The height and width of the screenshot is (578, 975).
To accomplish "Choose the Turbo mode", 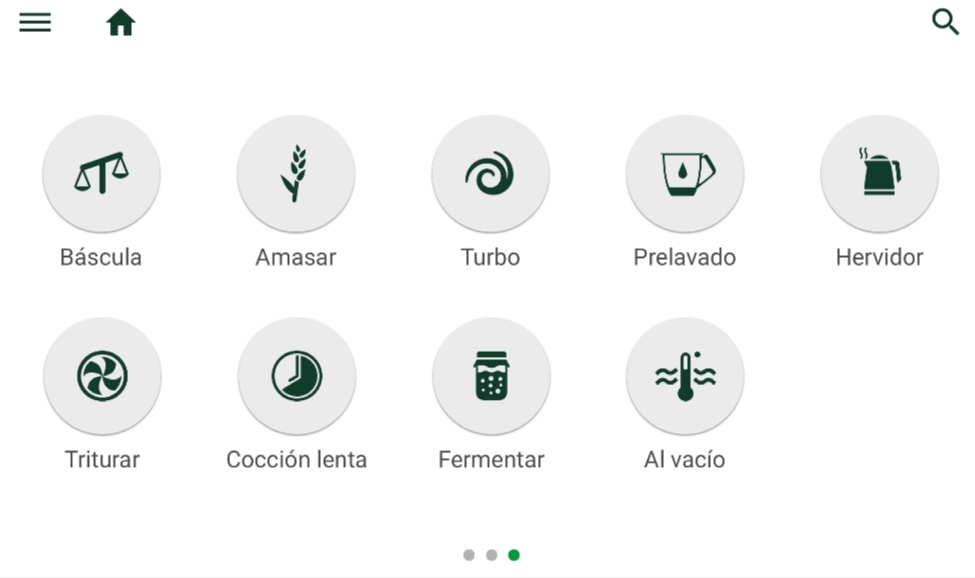I will point(490,174).
